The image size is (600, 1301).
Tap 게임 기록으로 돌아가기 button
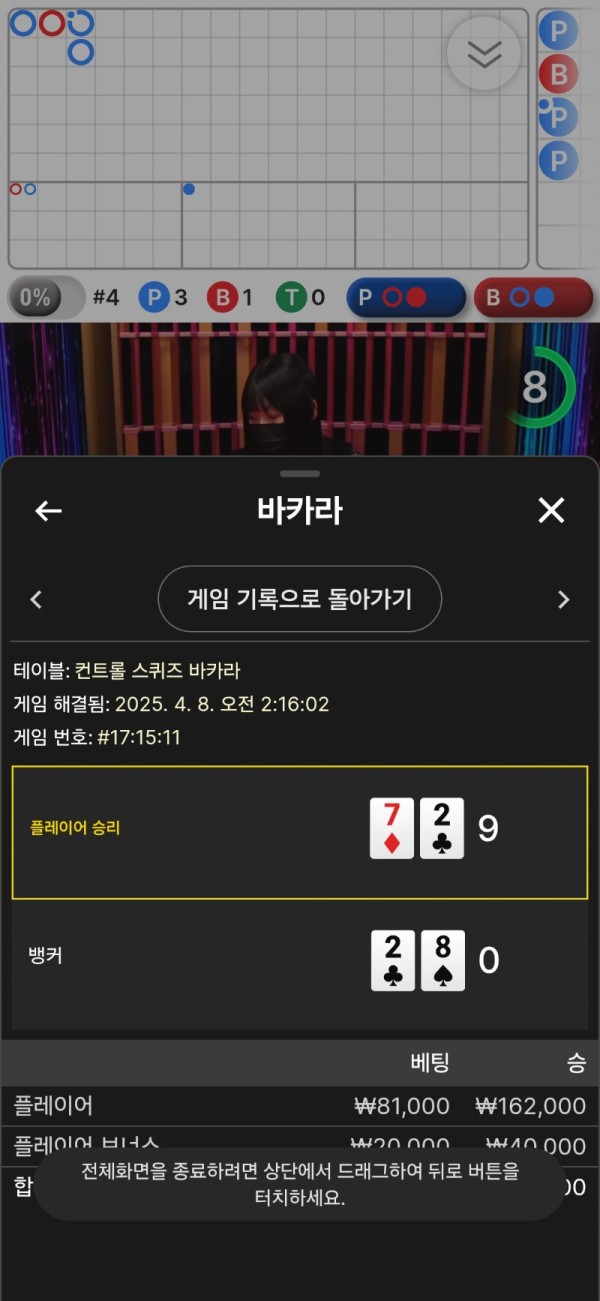coord(299,599)
